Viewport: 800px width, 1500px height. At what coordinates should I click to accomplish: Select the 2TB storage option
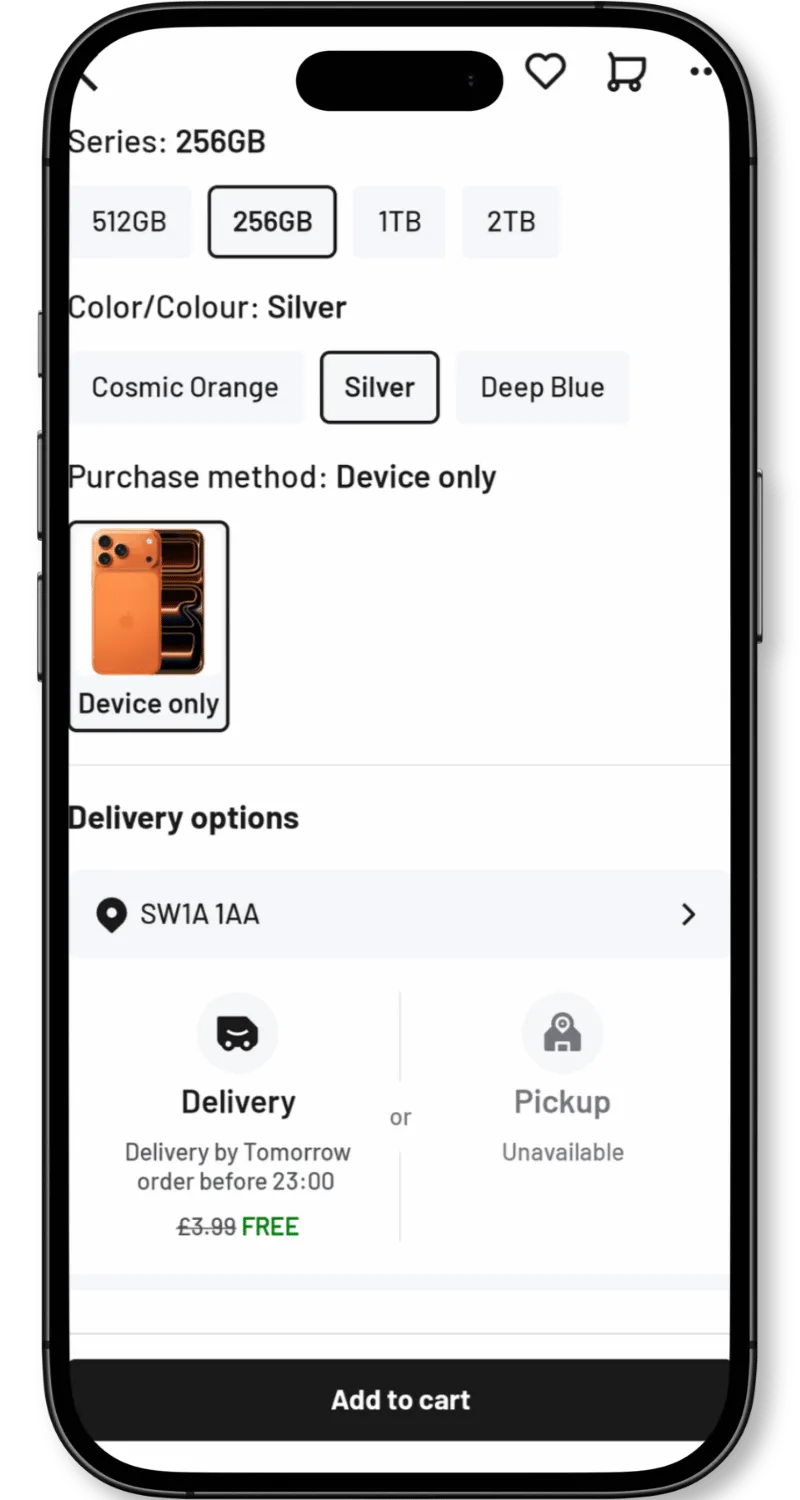[511, 221]
